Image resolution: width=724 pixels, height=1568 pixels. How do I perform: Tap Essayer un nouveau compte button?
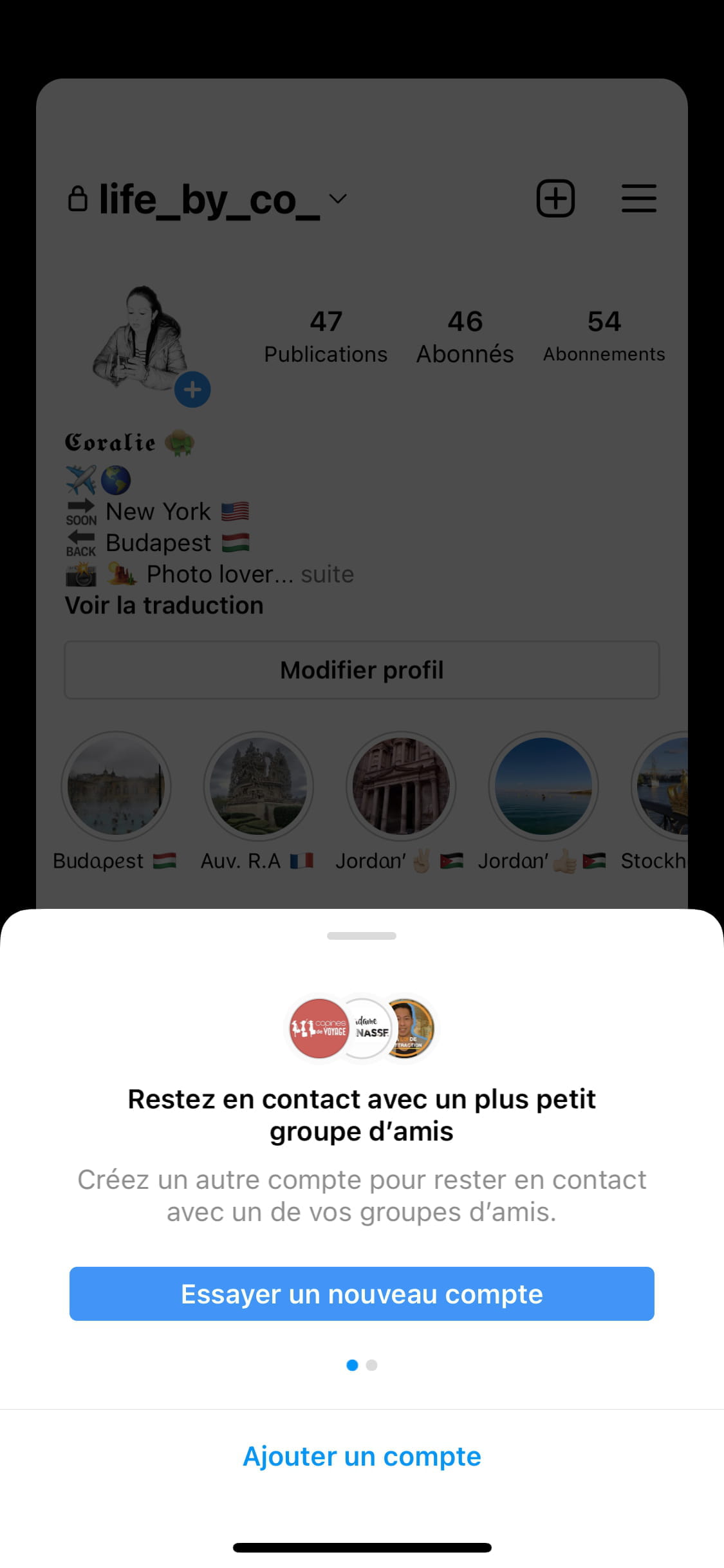(x=362, y=1293)
